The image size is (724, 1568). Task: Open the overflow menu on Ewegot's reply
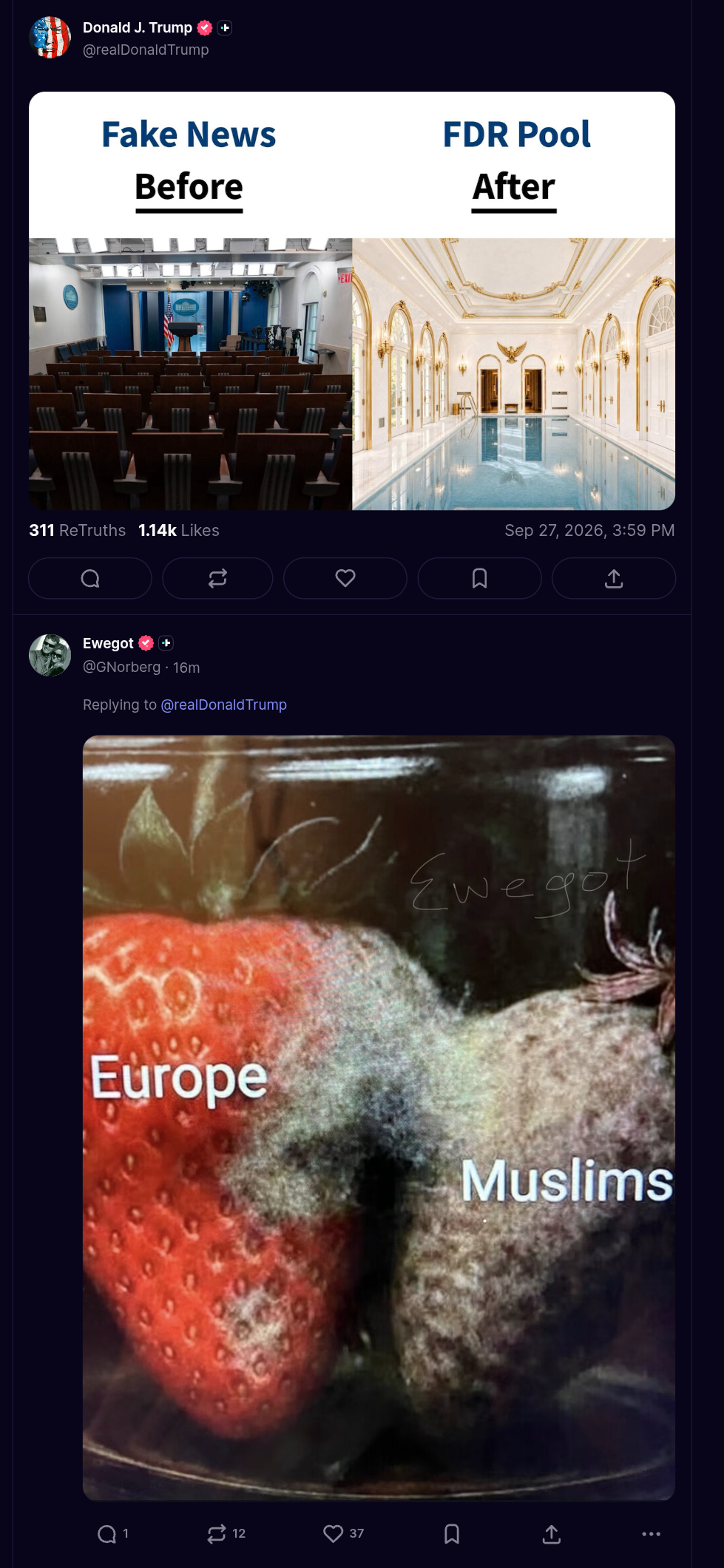(652, 1534)
